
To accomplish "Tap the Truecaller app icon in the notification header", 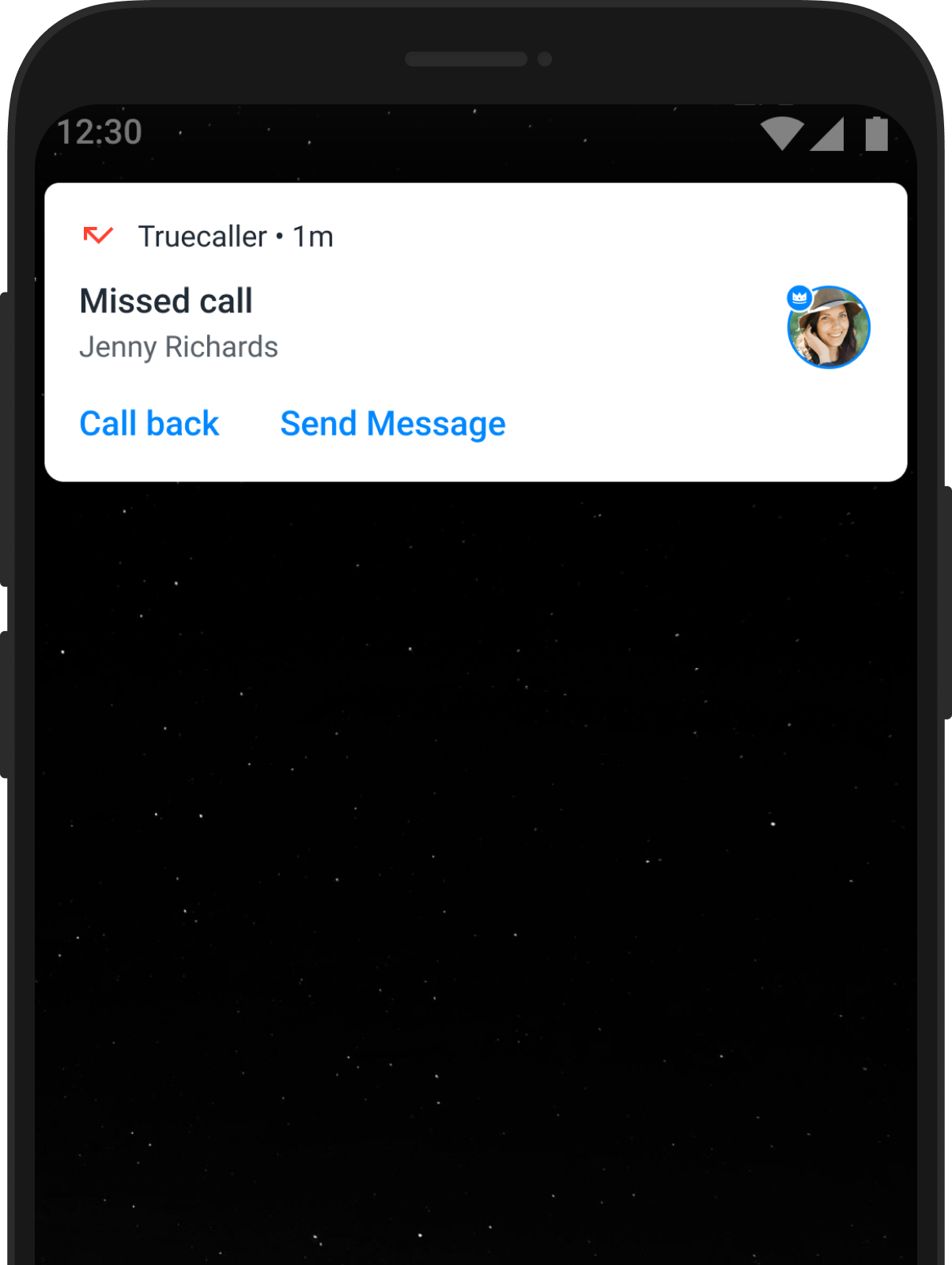I will click(x=96, y=236).
